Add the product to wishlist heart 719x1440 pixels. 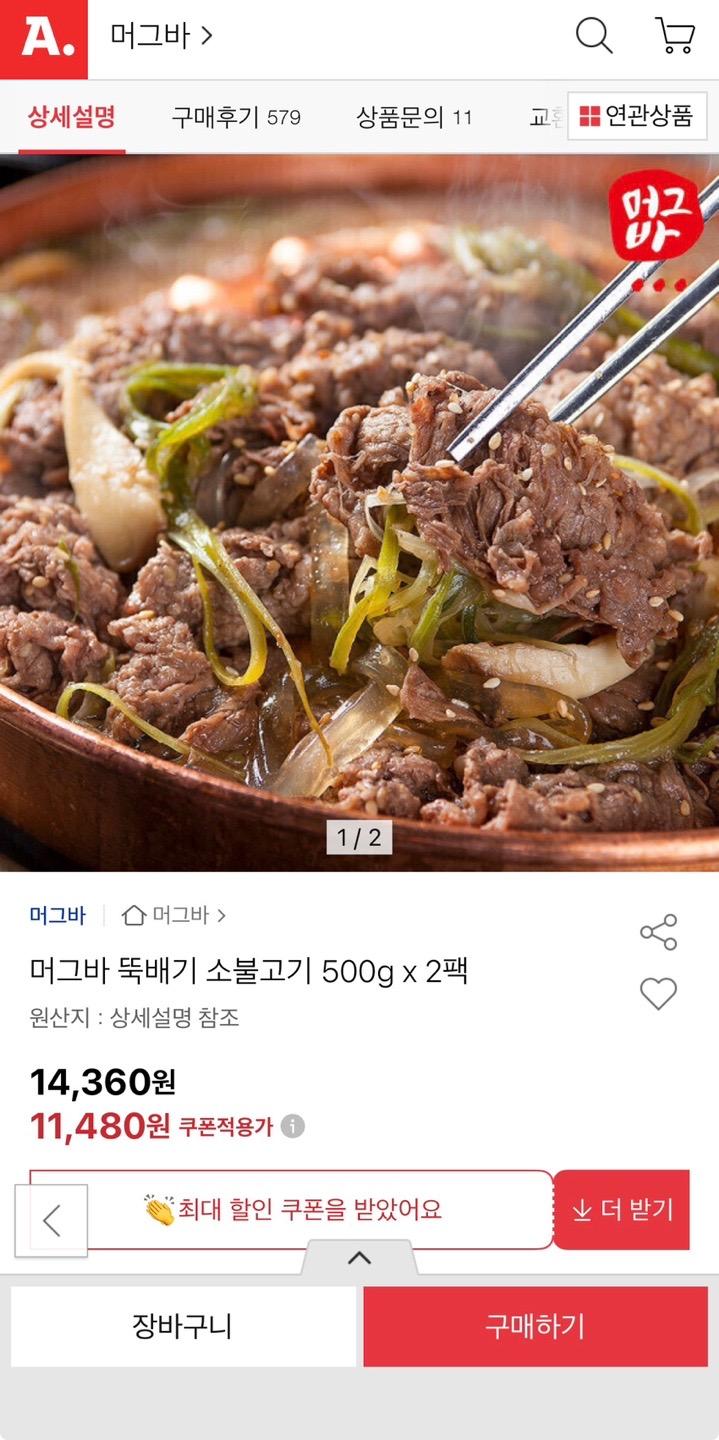tap(658, 994)
